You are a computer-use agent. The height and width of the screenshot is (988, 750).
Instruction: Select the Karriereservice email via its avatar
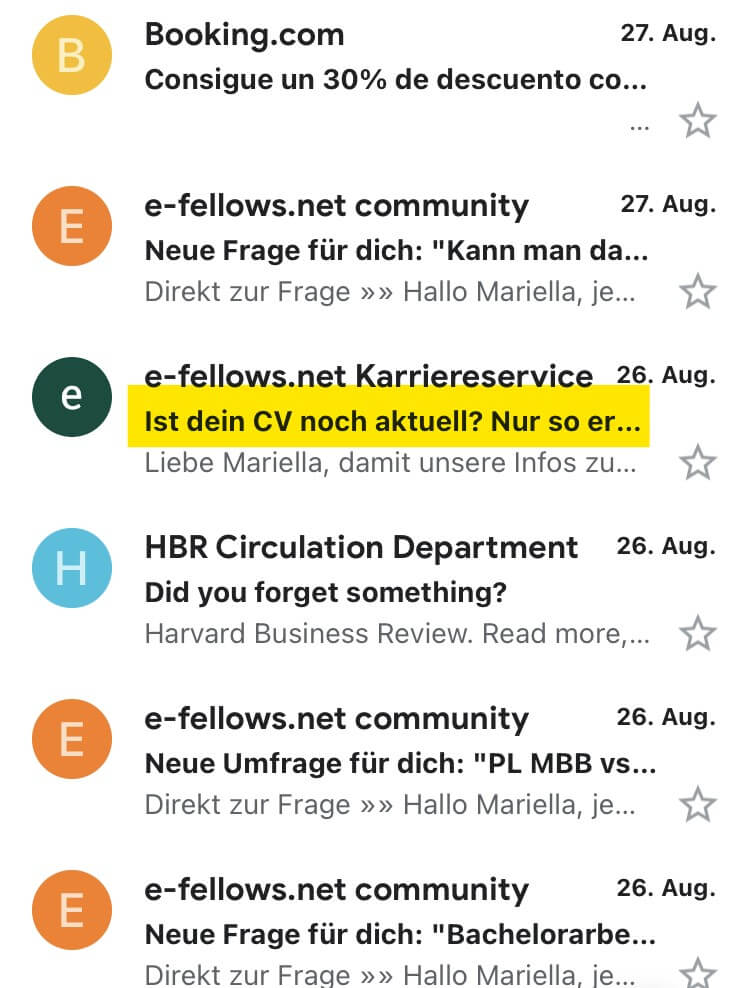click(x=71, y=397)
